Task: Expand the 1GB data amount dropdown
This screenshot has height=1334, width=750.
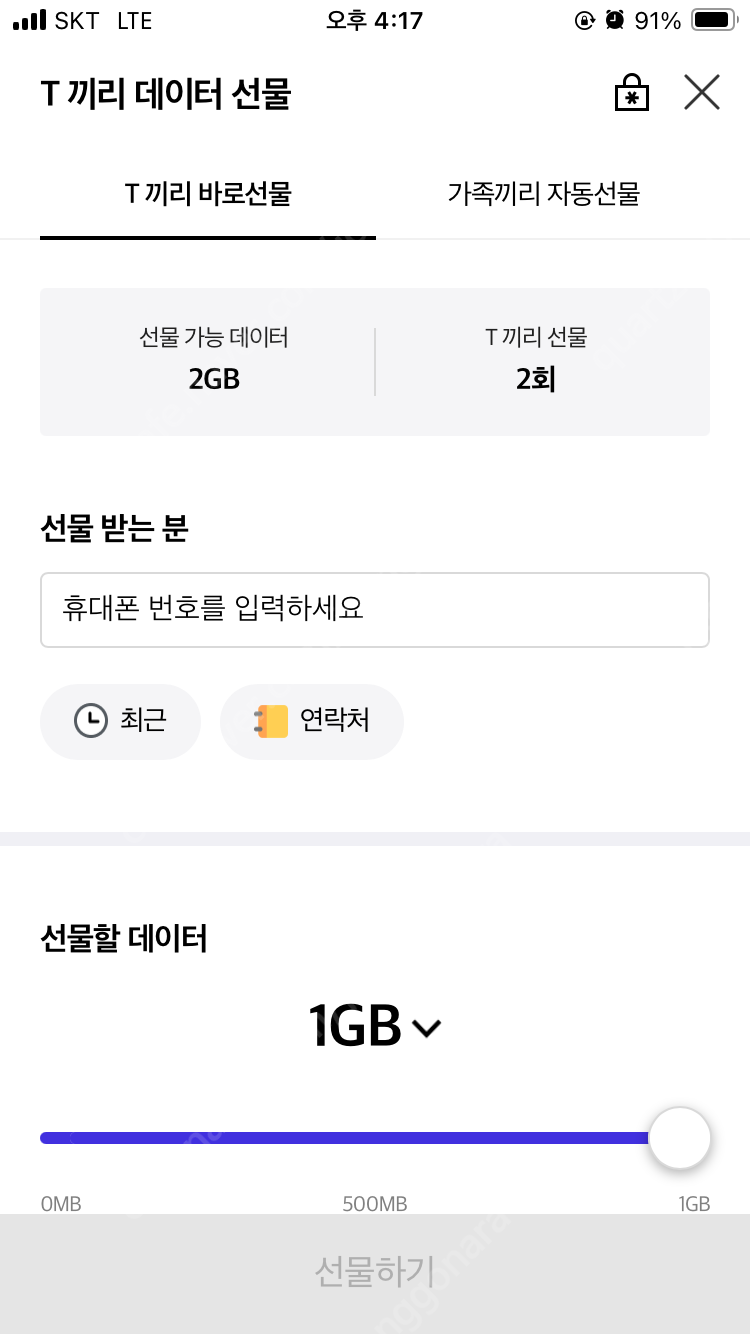Action: click(375, 1026)
